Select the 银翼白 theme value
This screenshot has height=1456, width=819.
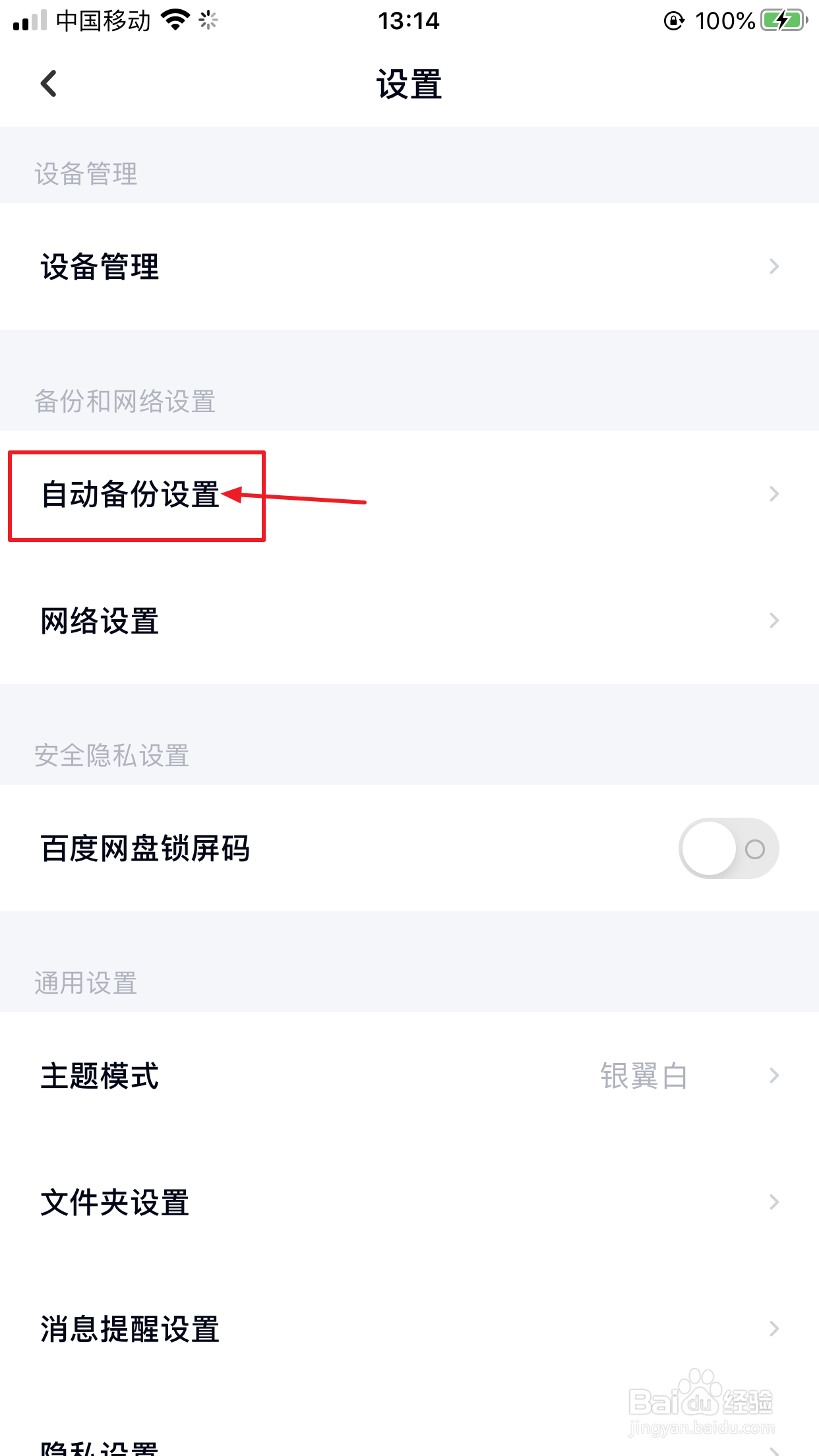tap(643, 1075)
